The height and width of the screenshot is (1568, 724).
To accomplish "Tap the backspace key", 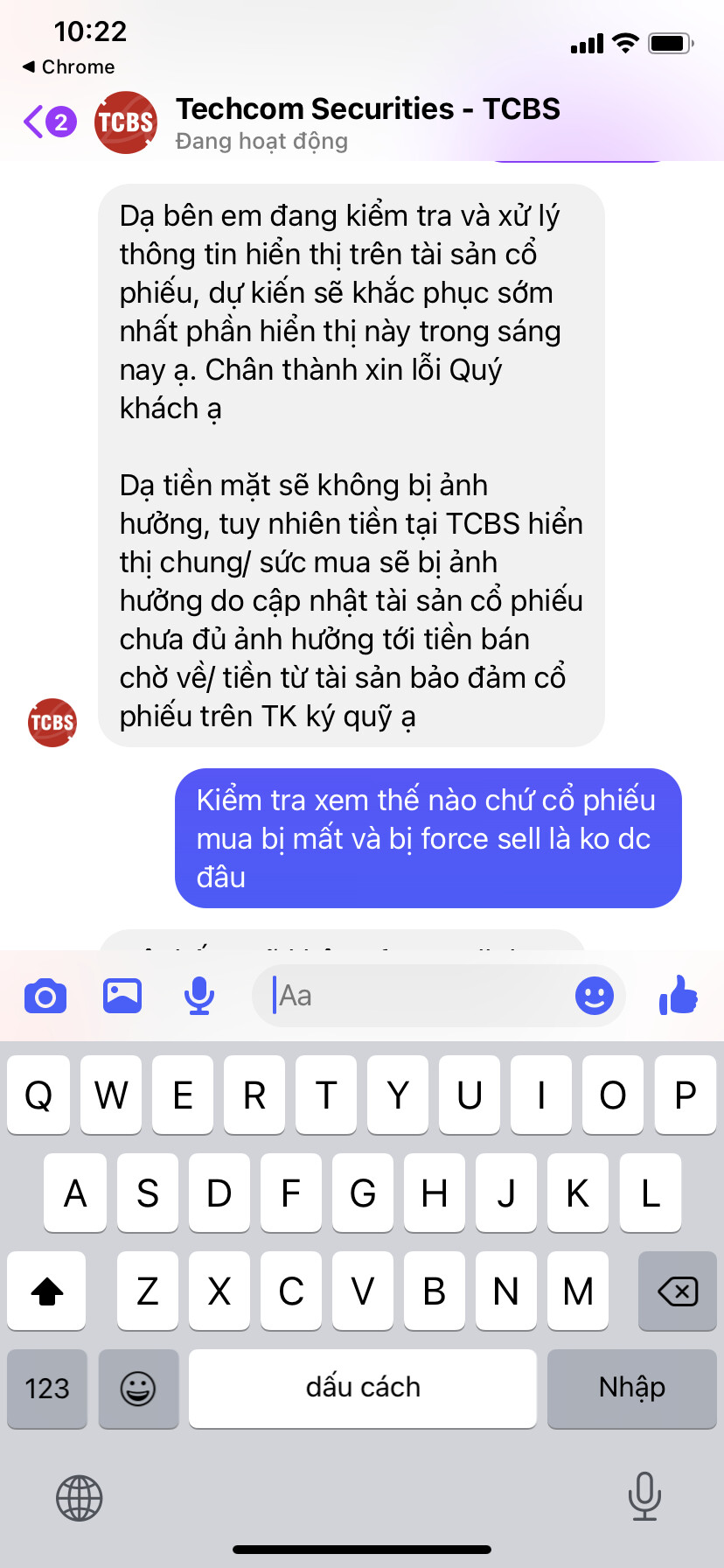I will pyautogui.click(x=678, y=1291).
